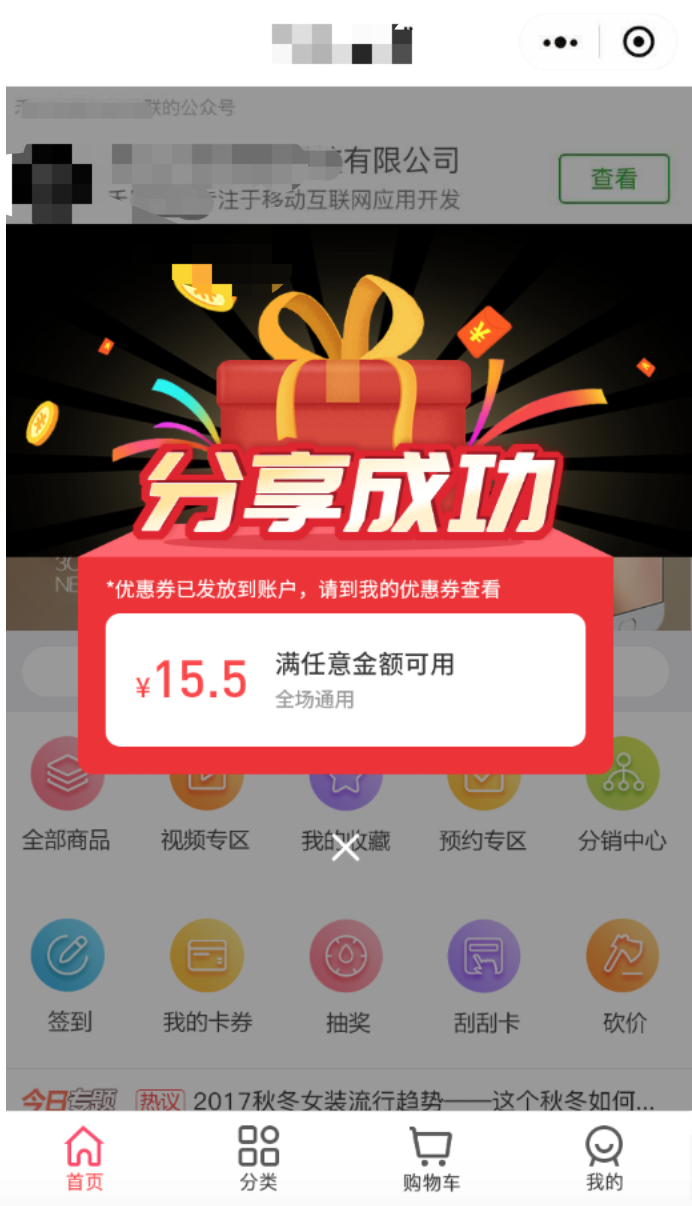Screen dimensions: 692x1206
Task: Open 全部商品
Action: [x=67, y=800]
